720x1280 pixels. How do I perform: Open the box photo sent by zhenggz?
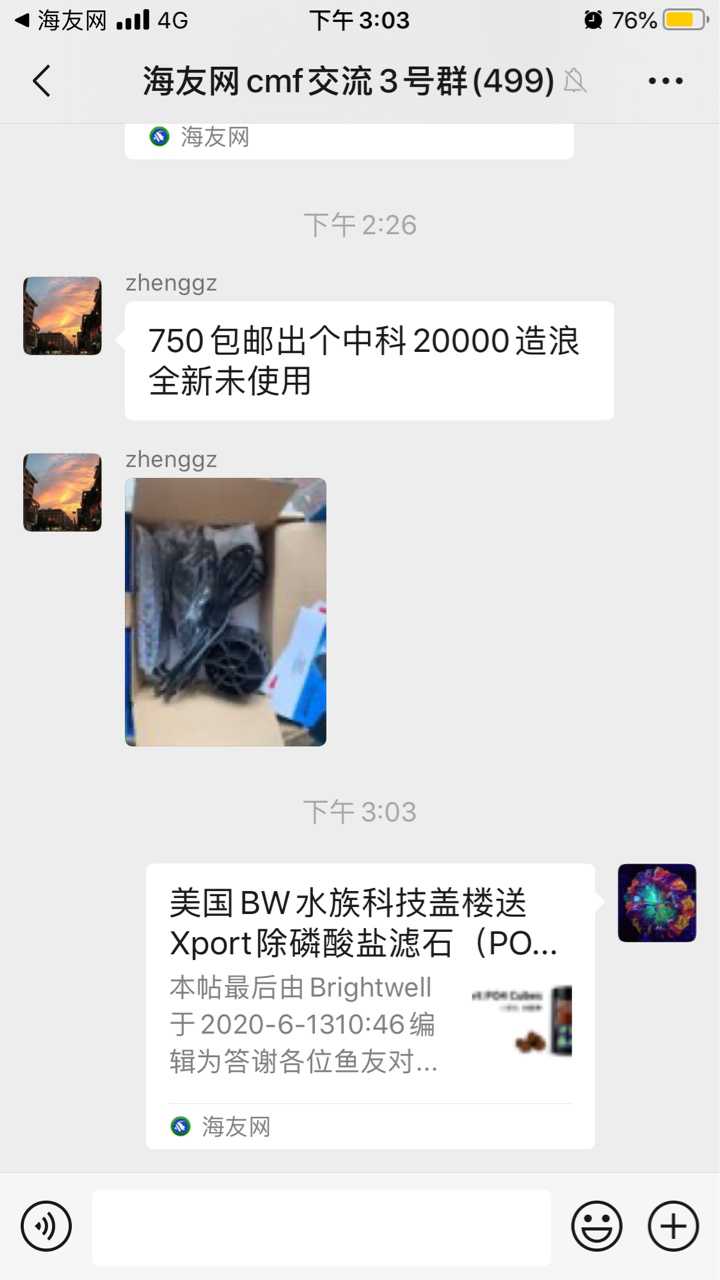(225, 612)
